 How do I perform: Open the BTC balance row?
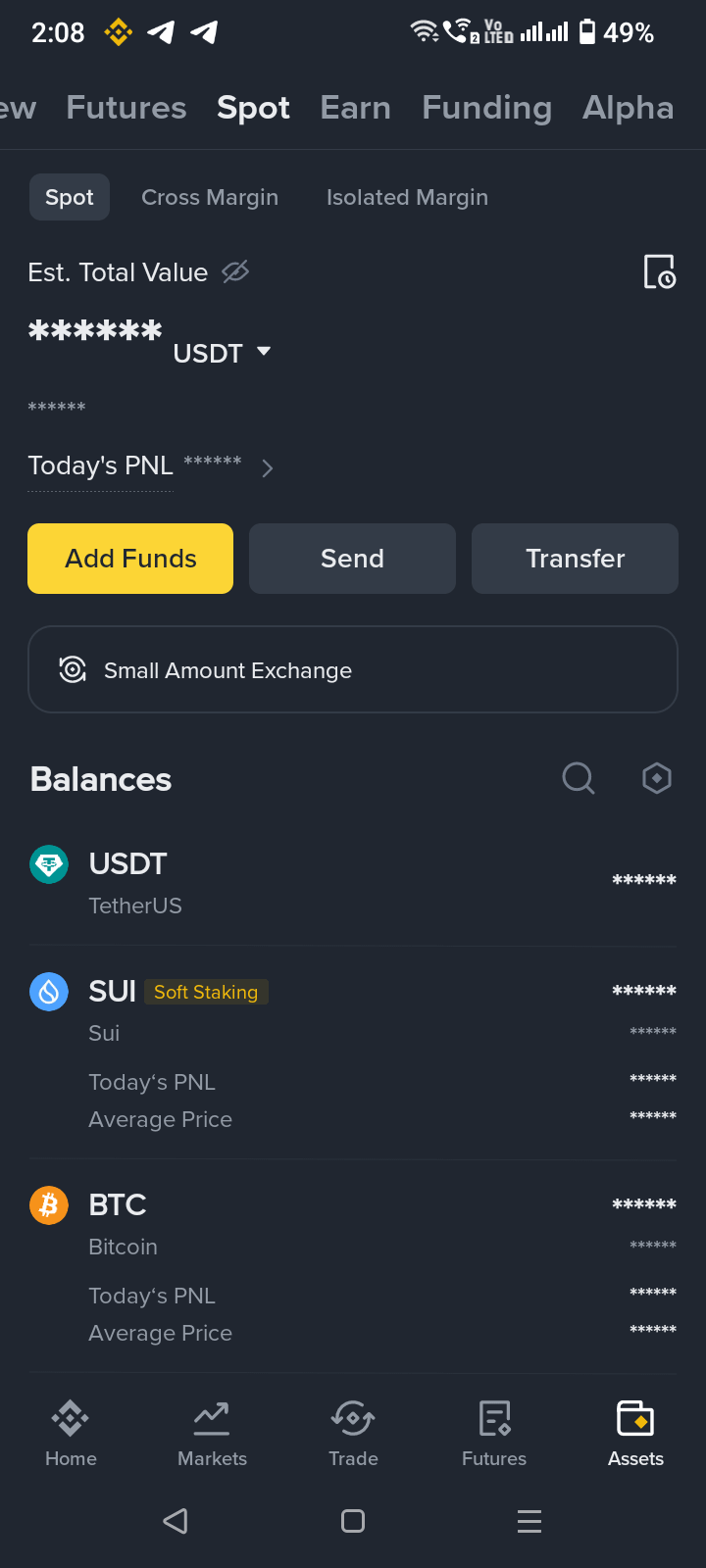point(353,1264)
